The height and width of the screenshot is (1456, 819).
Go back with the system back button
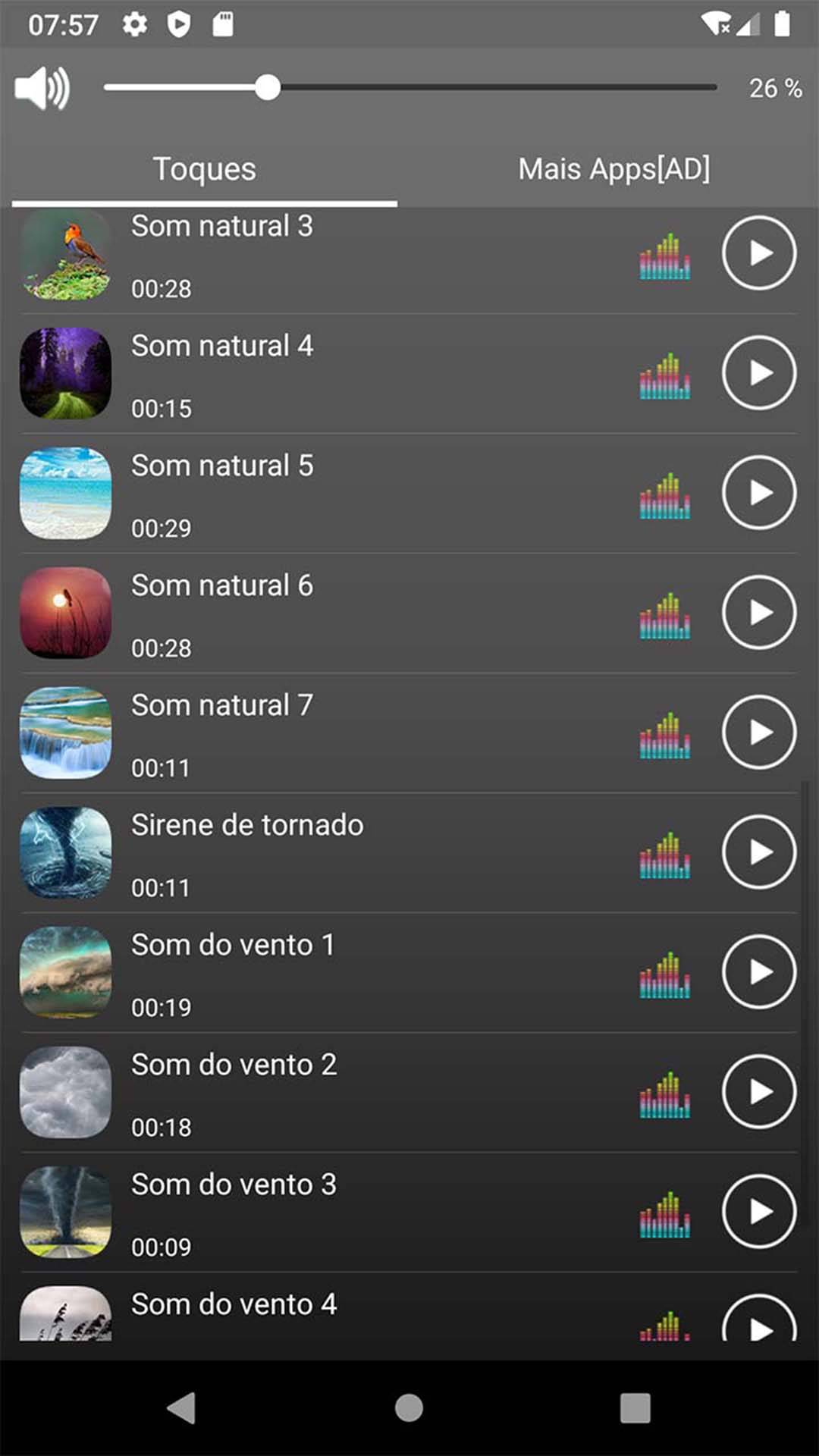[x=182, y=1408]
